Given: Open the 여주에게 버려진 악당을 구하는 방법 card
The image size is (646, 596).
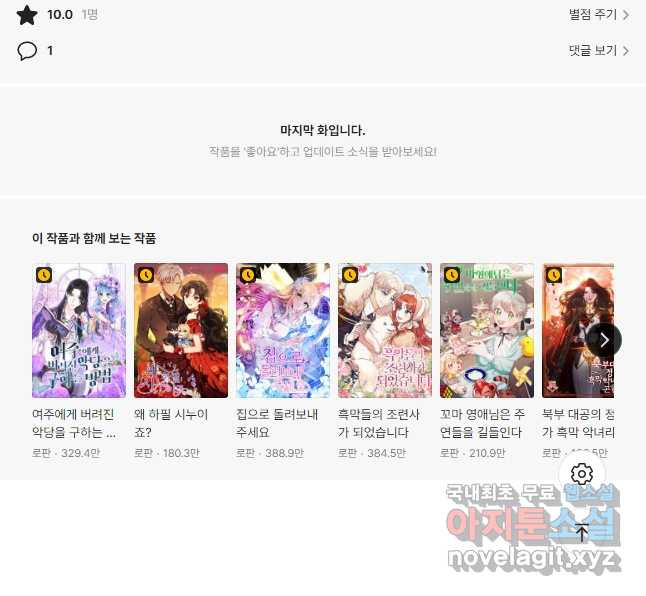Looking at the screenshot, I should pos(79,332).
